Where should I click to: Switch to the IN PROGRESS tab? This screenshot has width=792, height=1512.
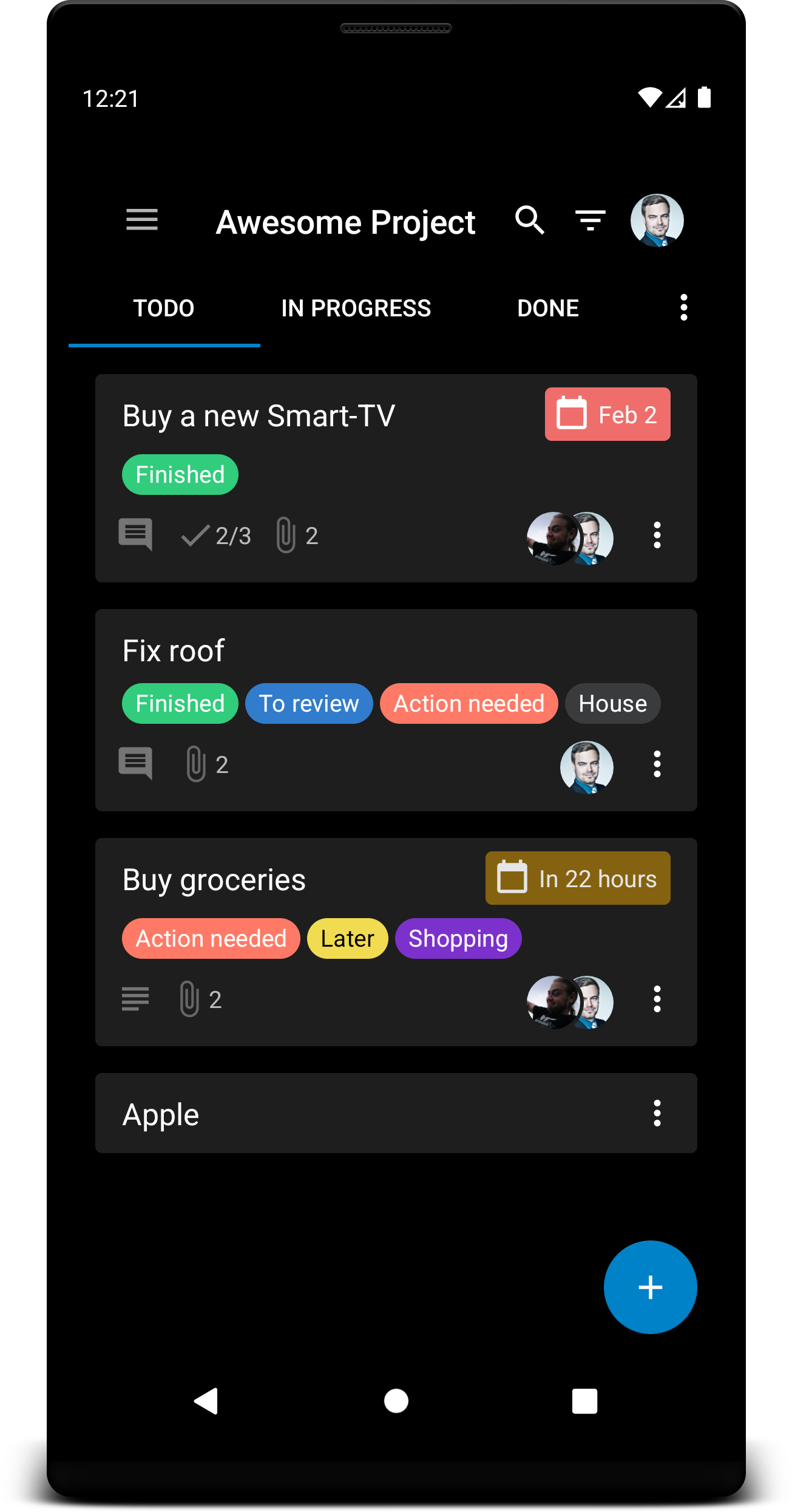click(x=356, y=308)
